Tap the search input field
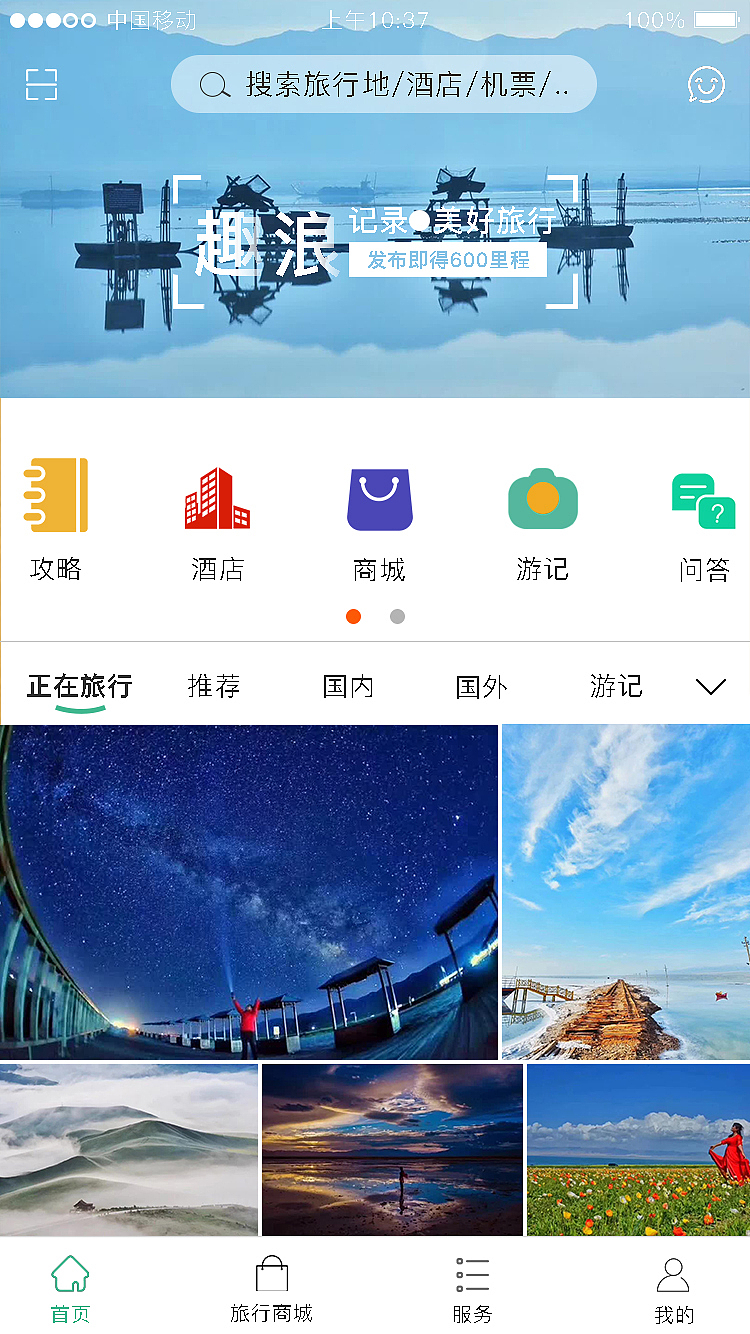 (400, 84)
